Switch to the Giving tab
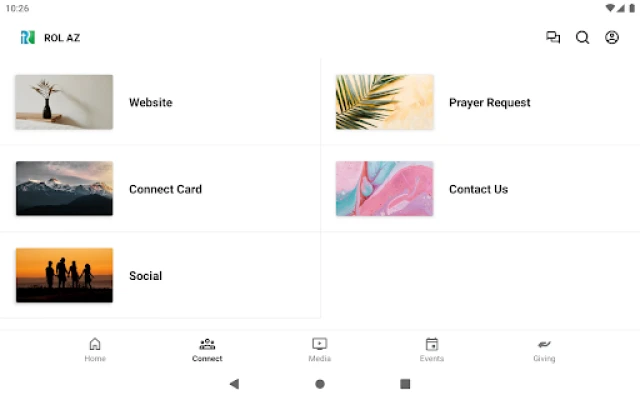Screen dimensions: 640x400 tap(544, 349)
